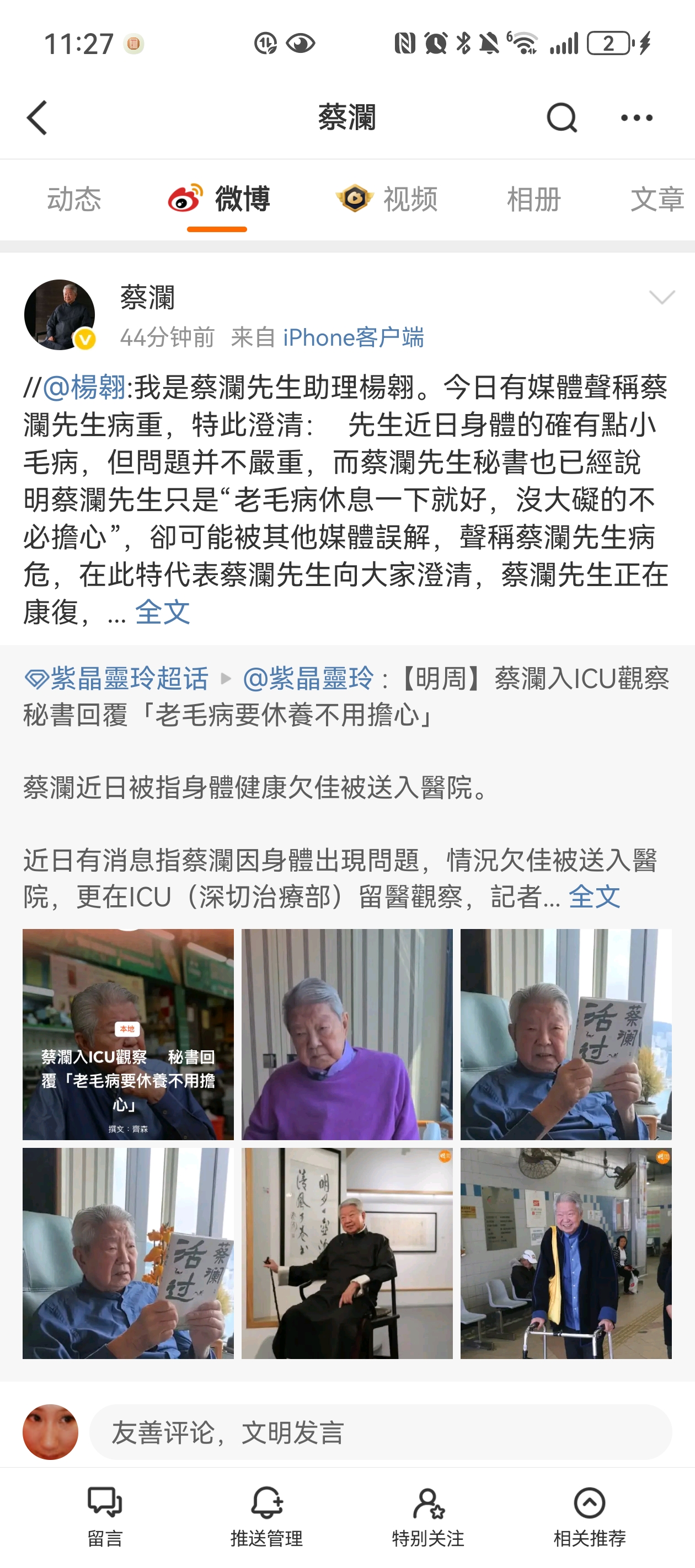Expand the post options chevron

click(x=661, y=297)
